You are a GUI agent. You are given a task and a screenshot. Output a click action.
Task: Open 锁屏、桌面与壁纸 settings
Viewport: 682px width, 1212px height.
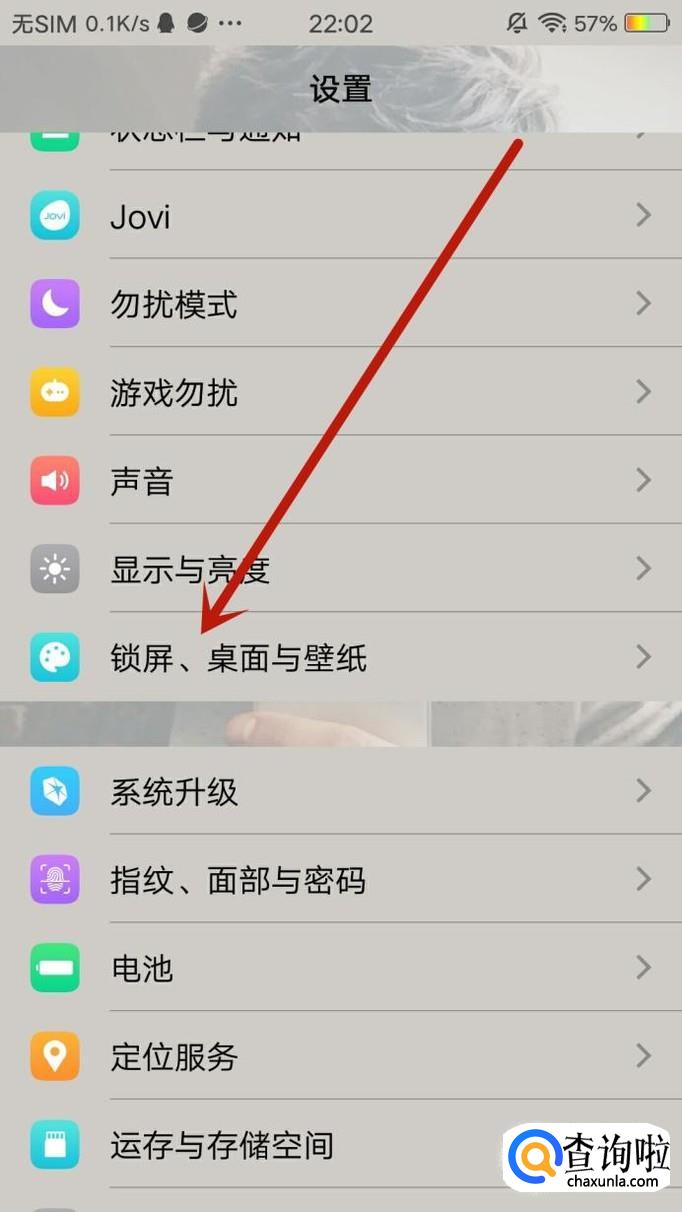(x=340, y=657)
